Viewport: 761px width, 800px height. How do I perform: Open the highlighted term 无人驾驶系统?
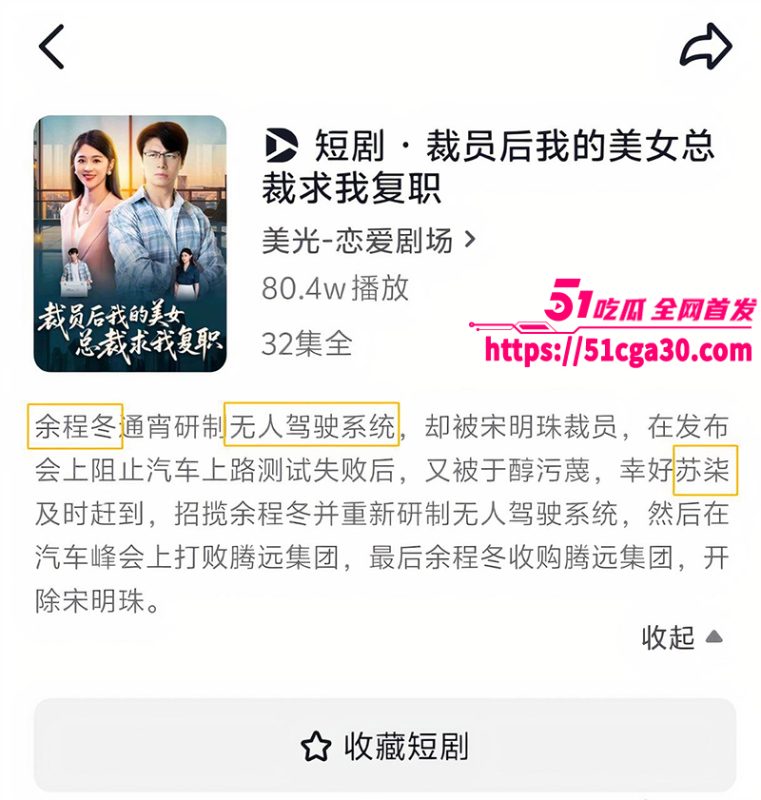click(x=312, y=426)
